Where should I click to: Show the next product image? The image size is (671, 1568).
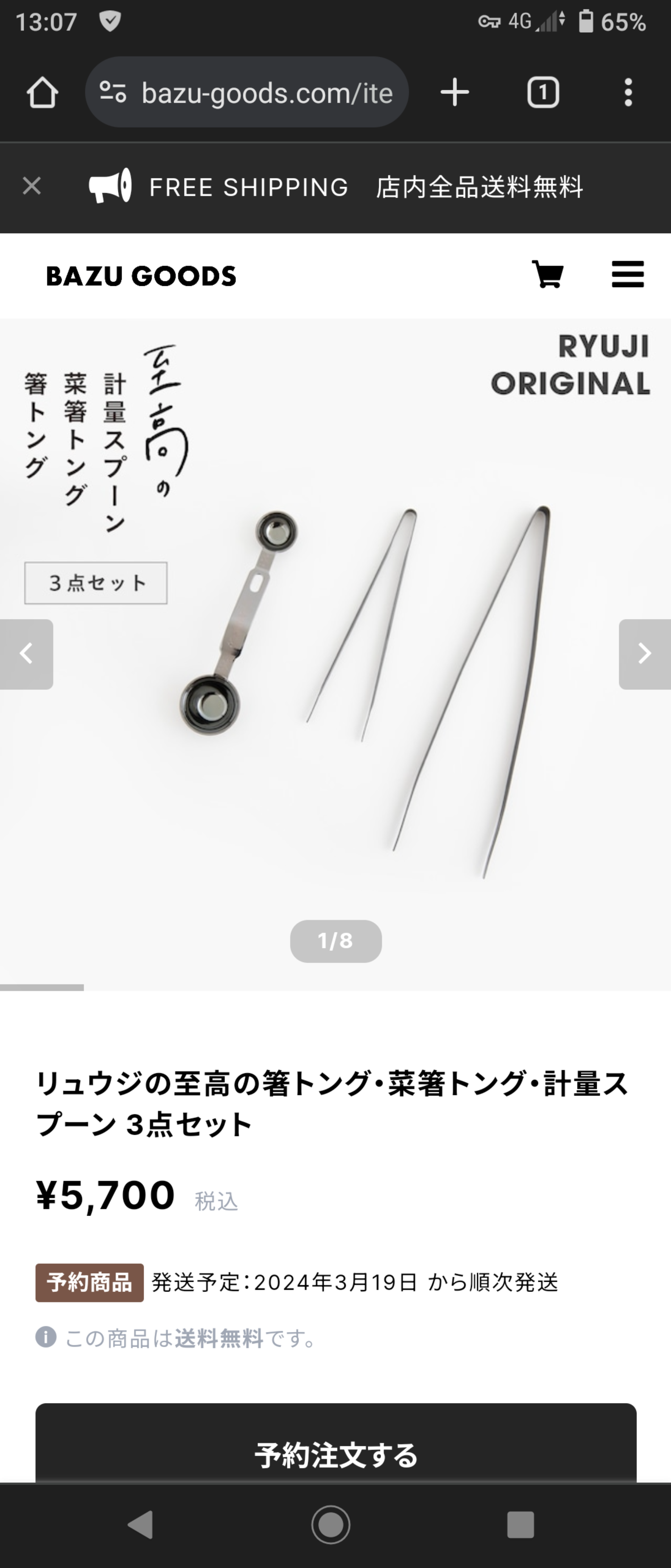644,654
